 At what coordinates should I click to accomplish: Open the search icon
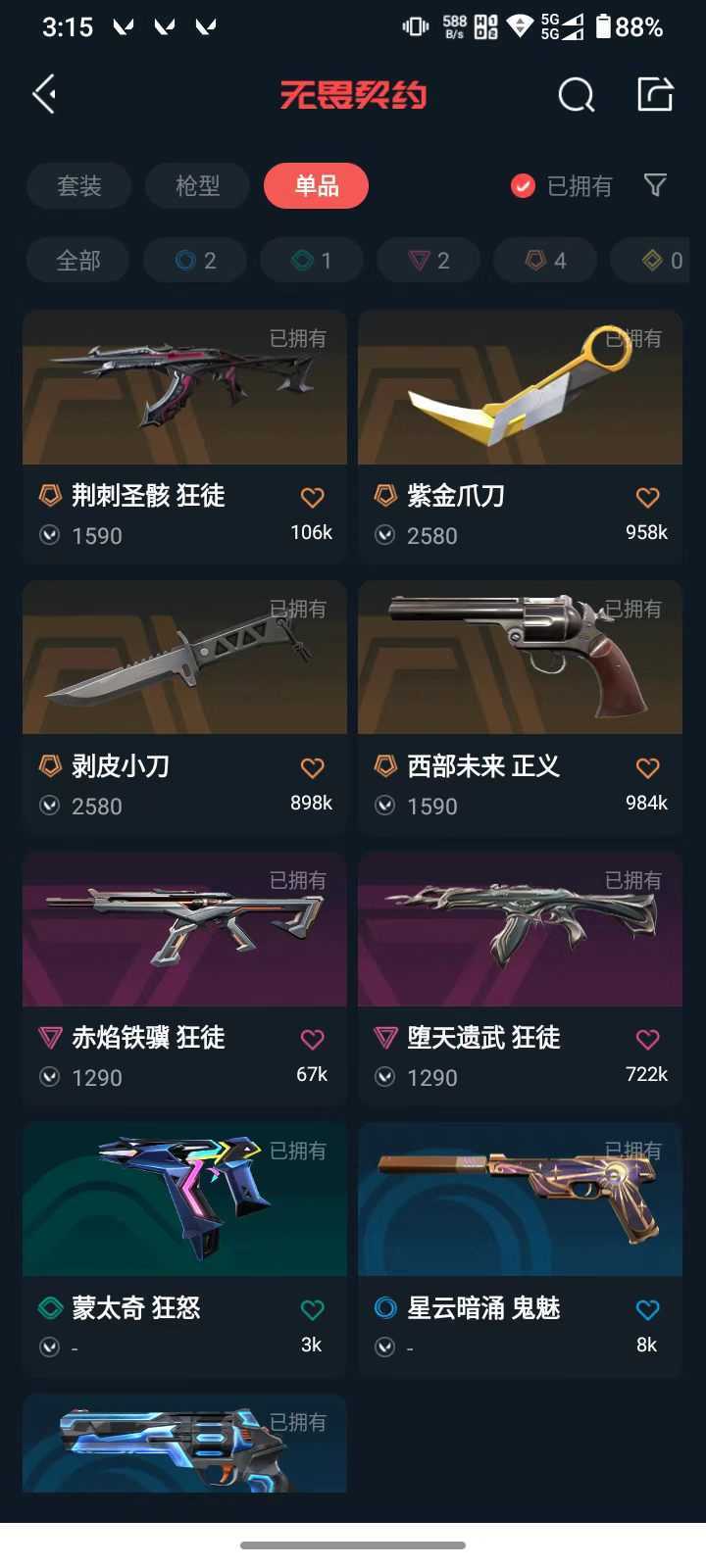coord(576,95)
